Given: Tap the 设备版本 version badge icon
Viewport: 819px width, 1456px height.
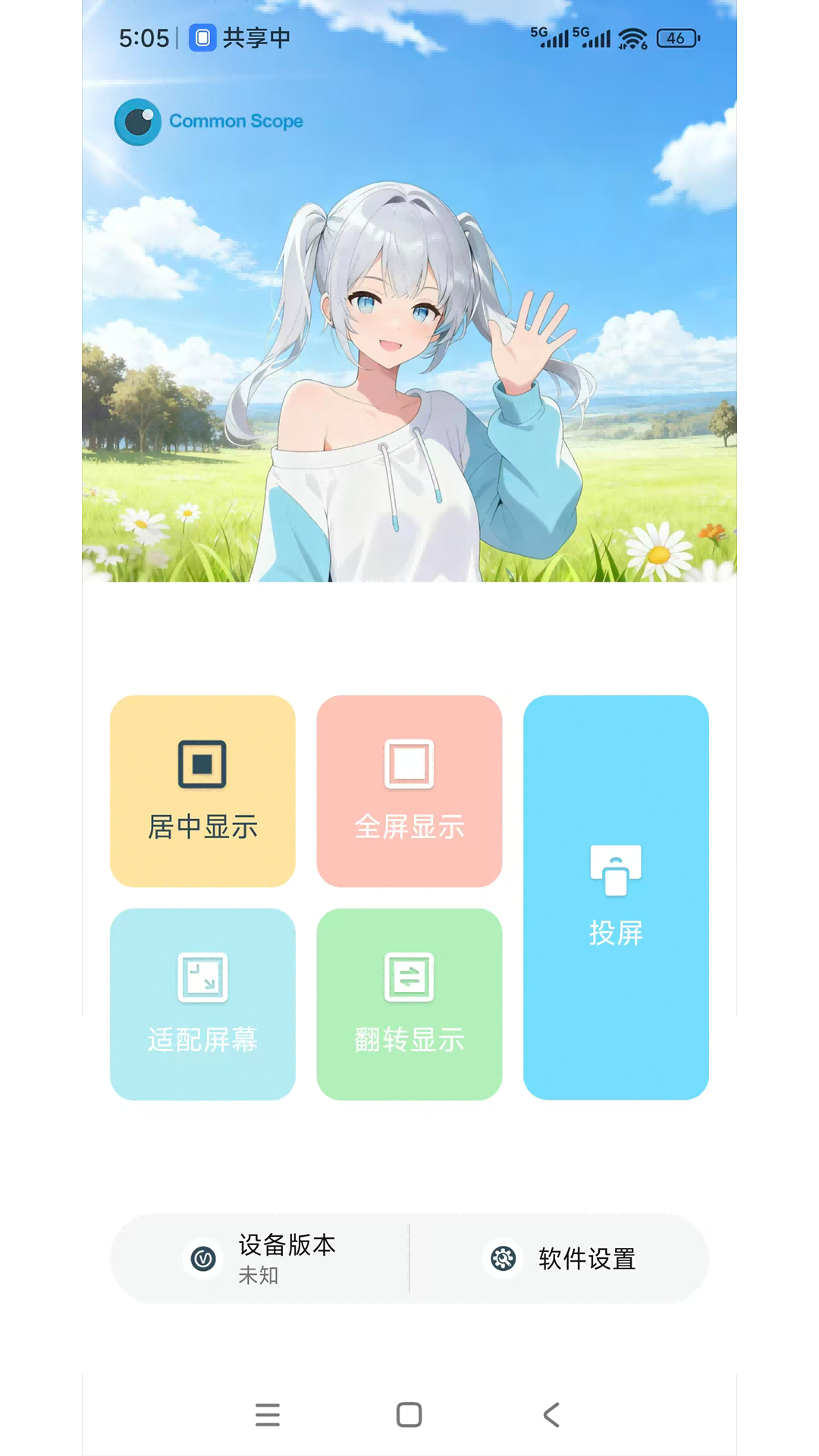Looking at the screenshot, I should point(202,1257).
